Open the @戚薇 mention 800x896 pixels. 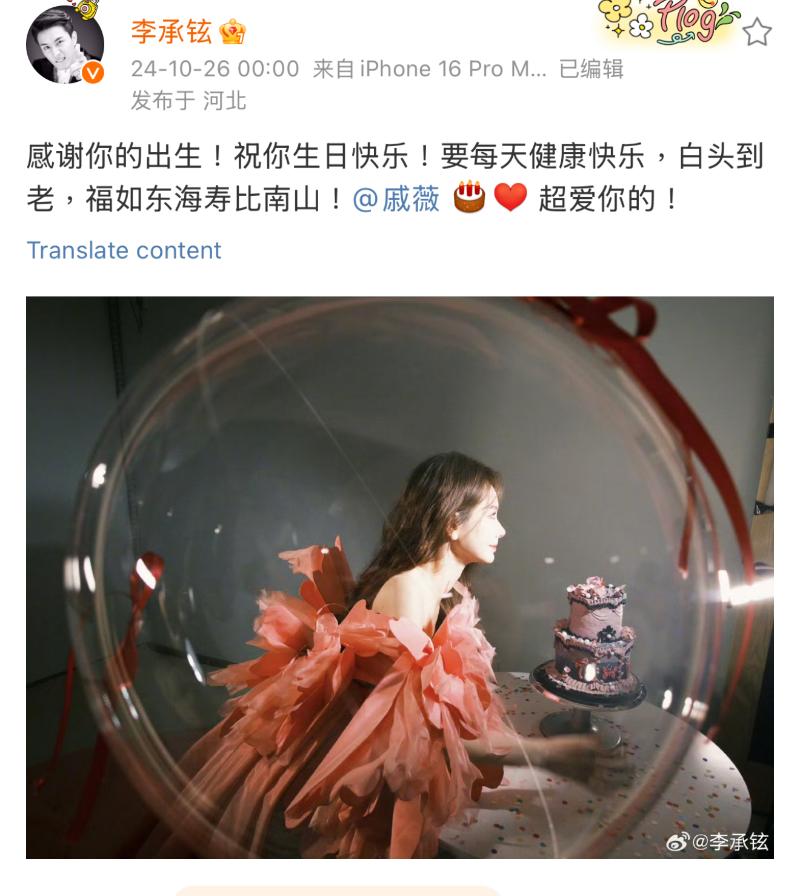click(396, 198)
